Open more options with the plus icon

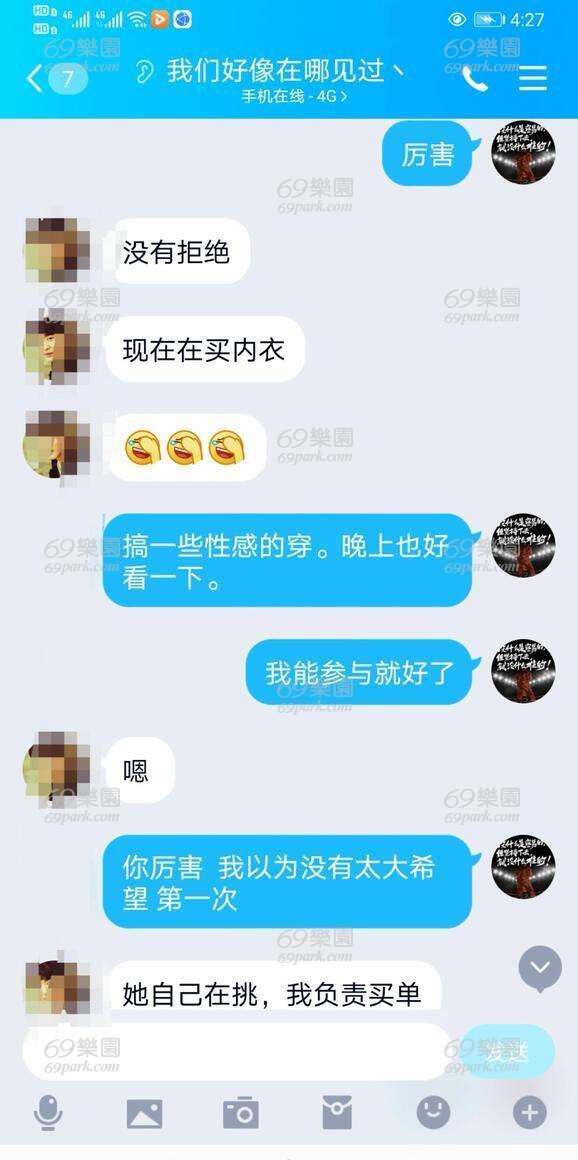pyautogui.click(x=529, y=1112)
